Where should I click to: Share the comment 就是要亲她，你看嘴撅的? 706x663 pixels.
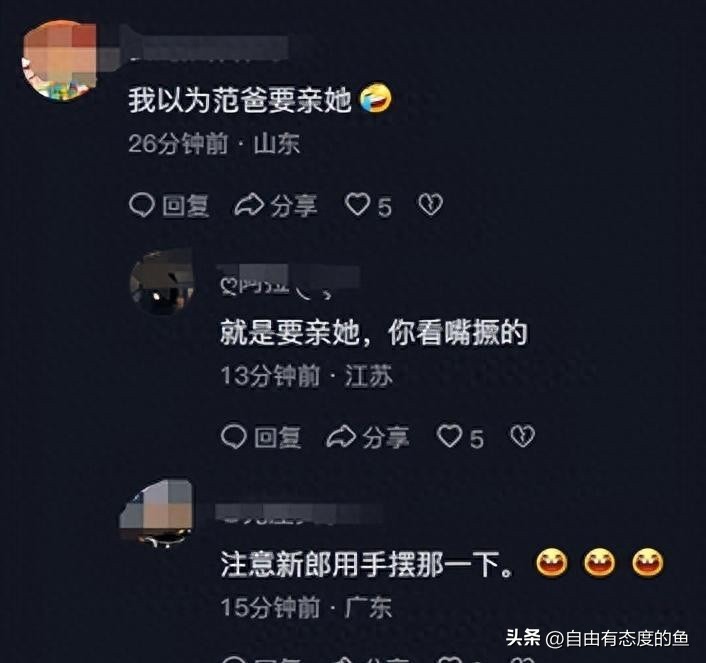click(368, 437)
